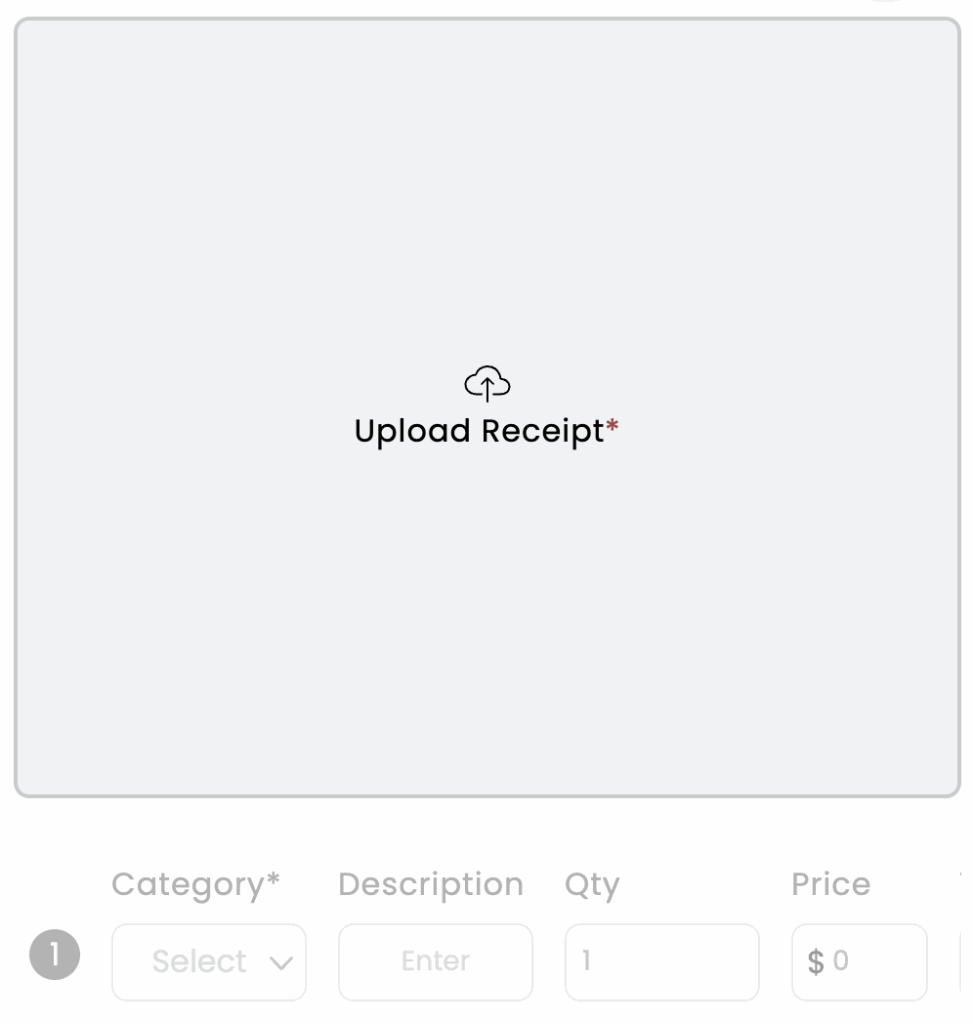Tap the Price field

coord(860,962)
